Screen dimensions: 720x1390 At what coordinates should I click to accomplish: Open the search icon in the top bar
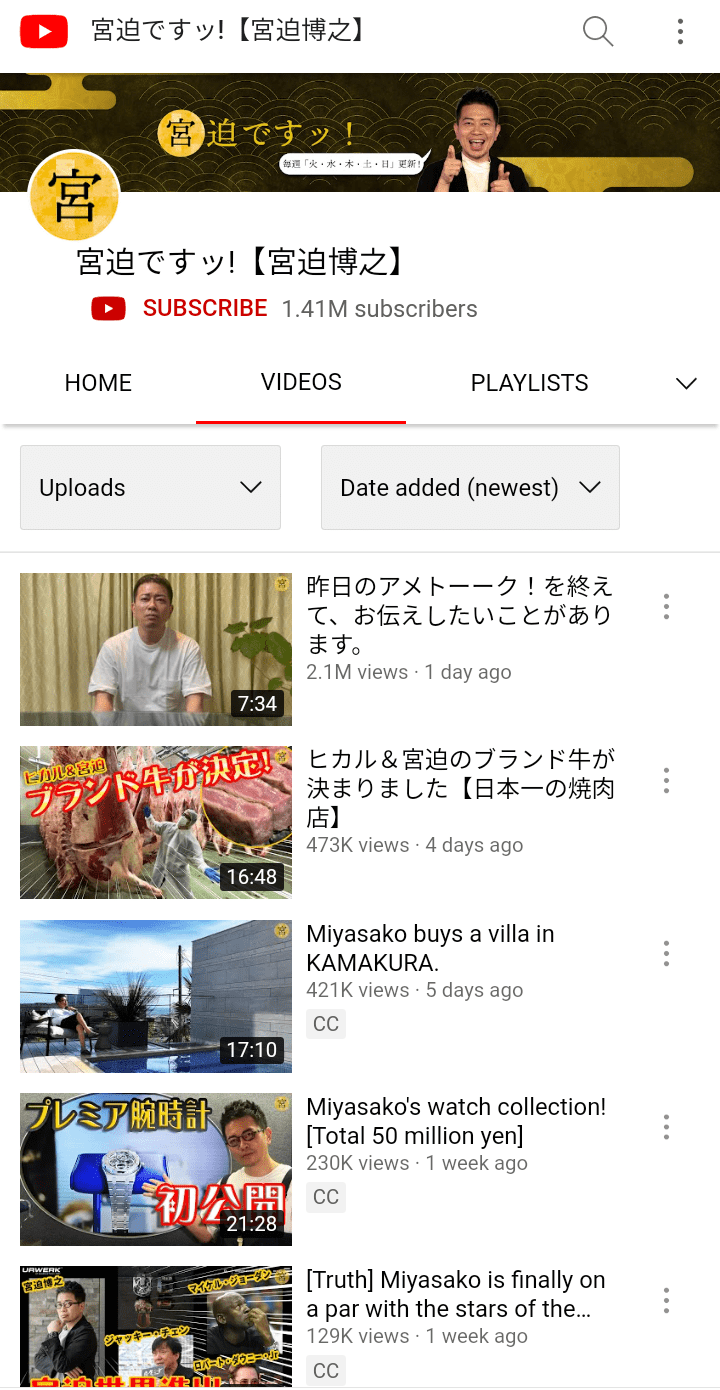[598, 31]
